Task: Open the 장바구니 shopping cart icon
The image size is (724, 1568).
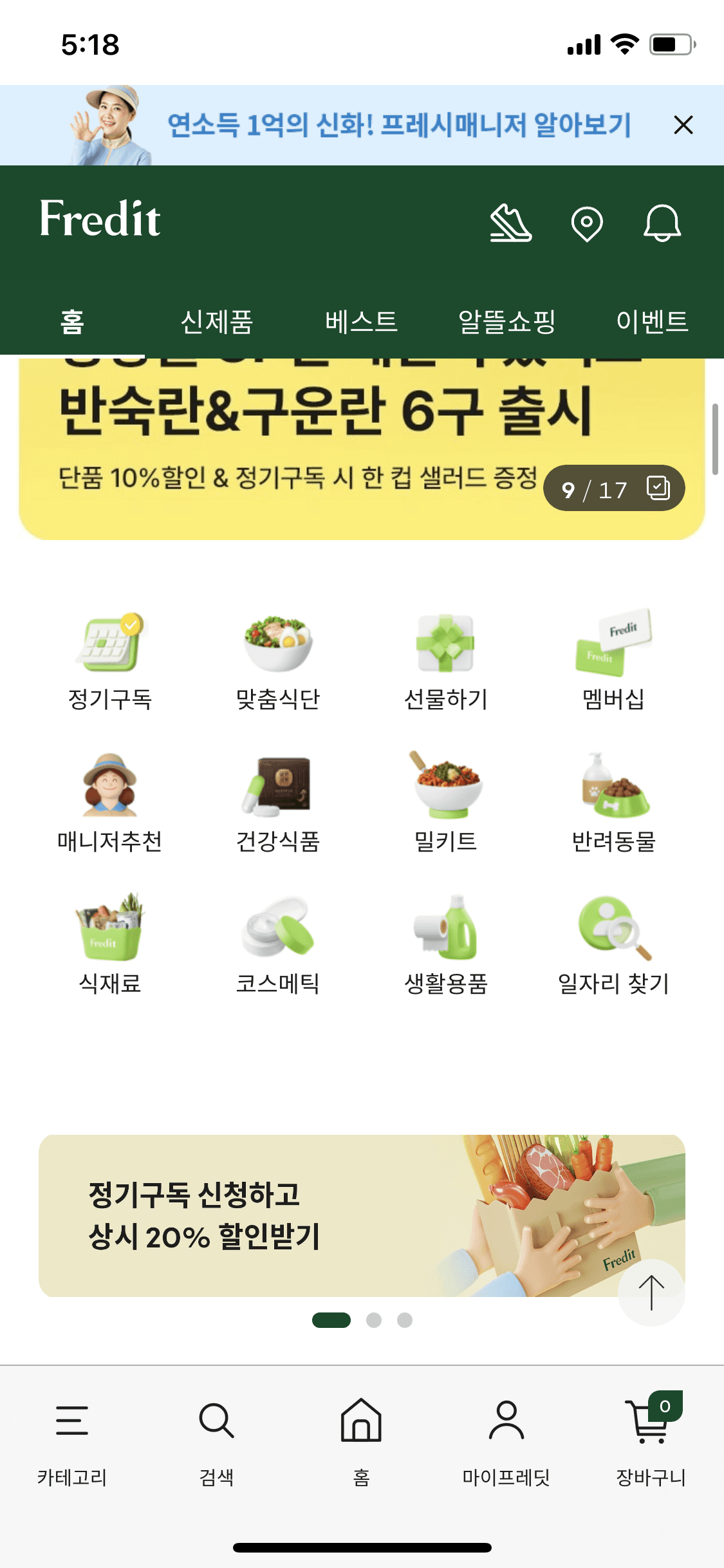Action: tap(651, 1420)
